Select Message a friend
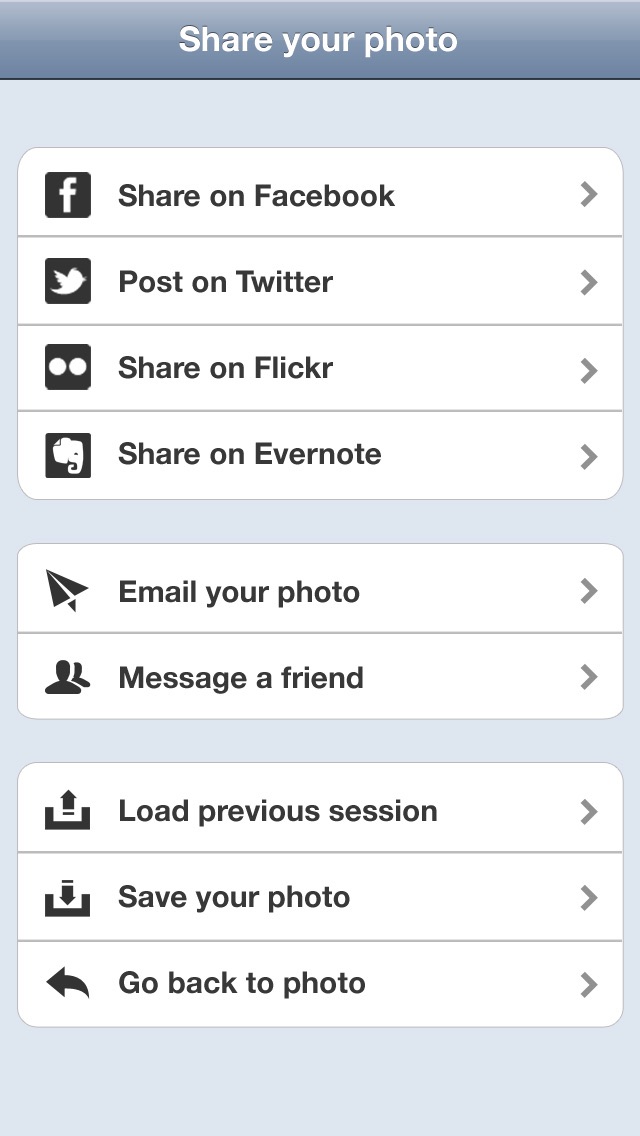The image size is (640, 1136). [x=320, y=676]
